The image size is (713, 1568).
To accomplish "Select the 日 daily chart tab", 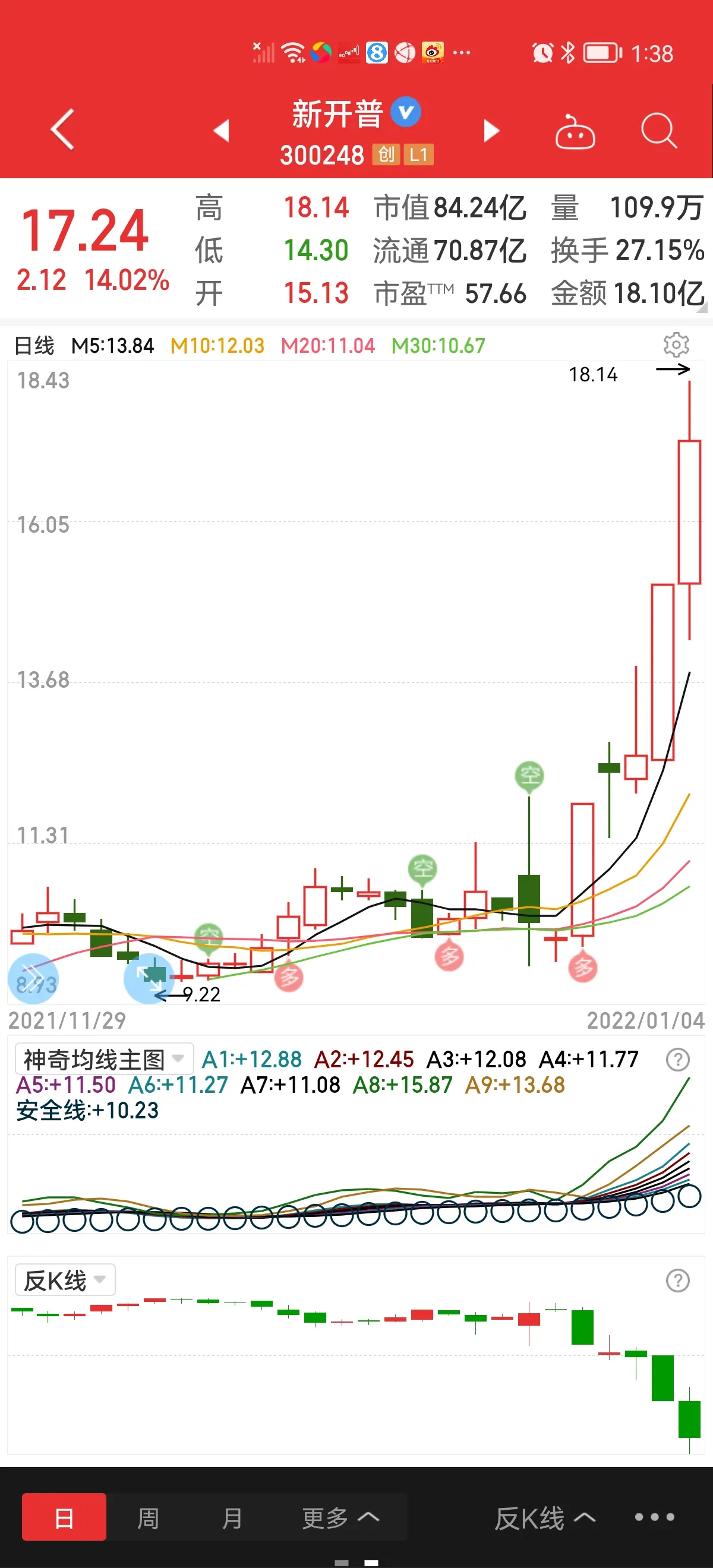I will point(65,1517).
